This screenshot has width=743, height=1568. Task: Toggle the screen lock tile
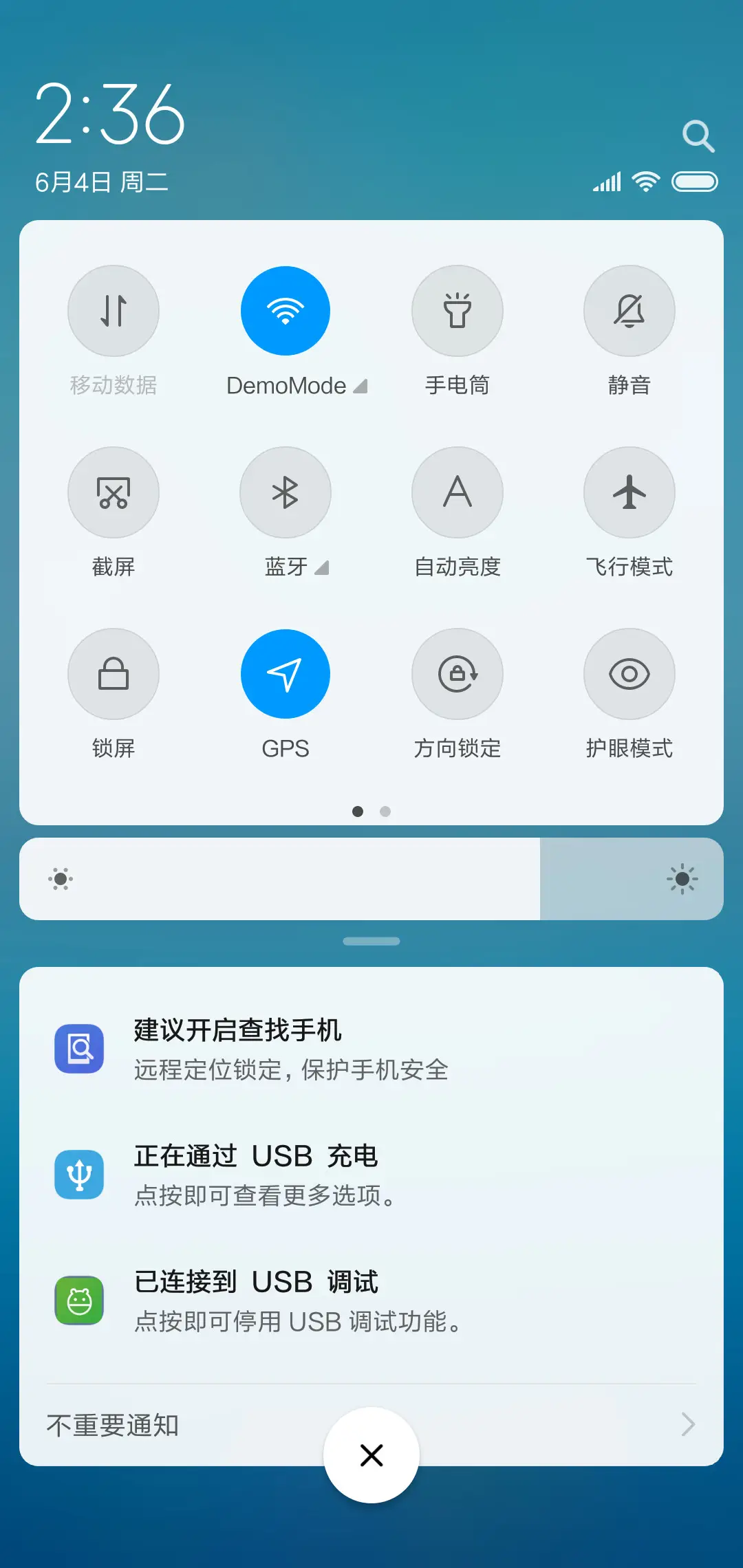114,674
